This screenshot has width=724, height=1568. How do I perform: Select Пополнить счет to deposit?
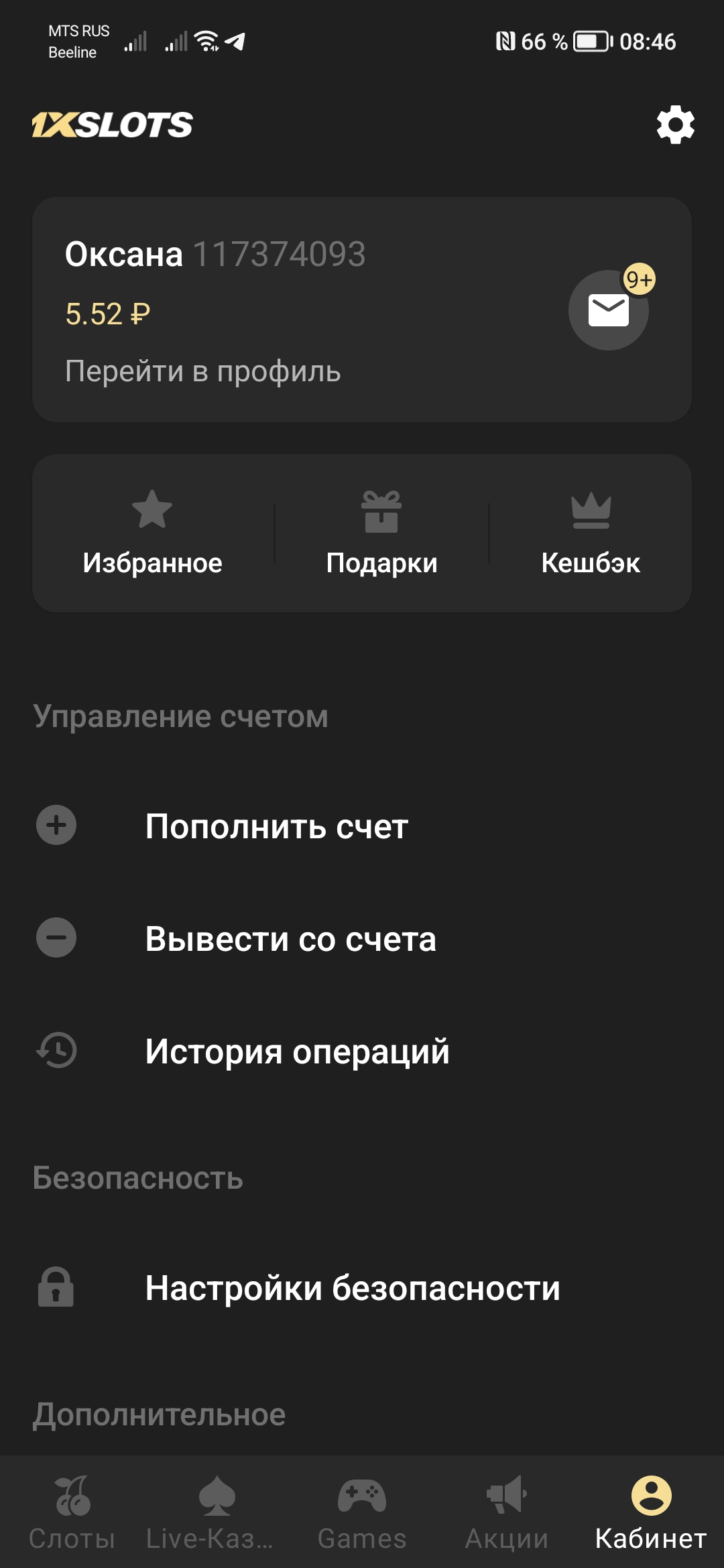pyautogui.click(x=276, y=826)
